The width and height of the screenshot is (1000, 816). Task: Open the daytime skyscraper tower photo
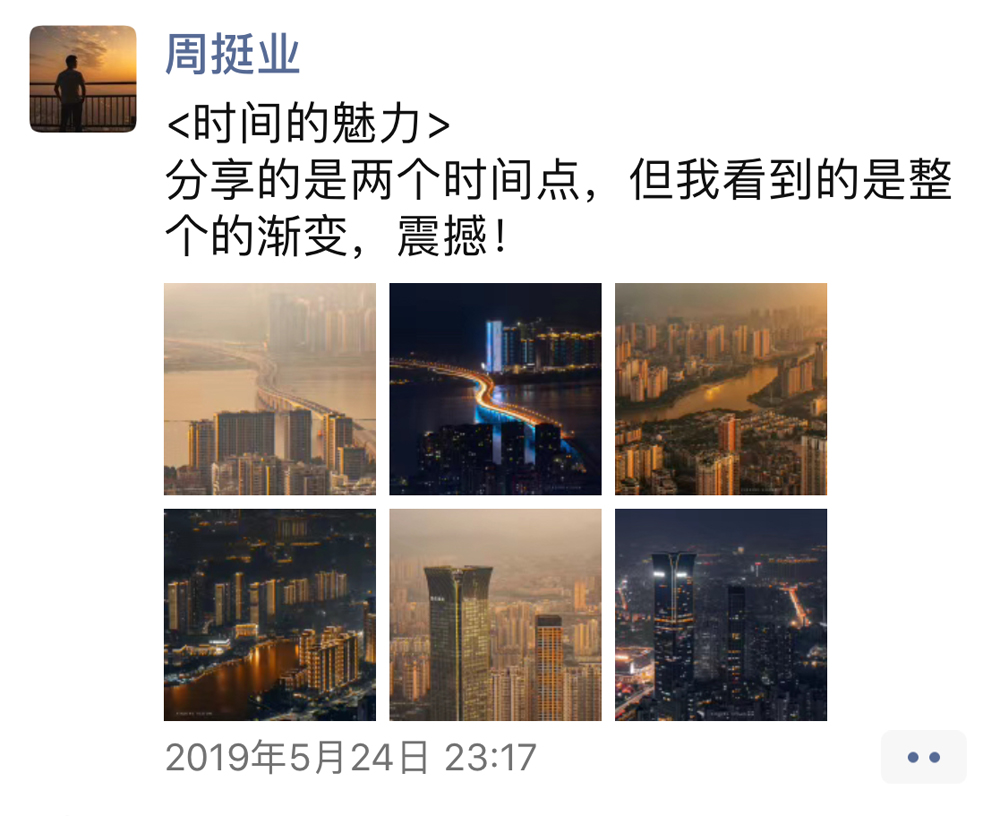[x=495, y=615]
